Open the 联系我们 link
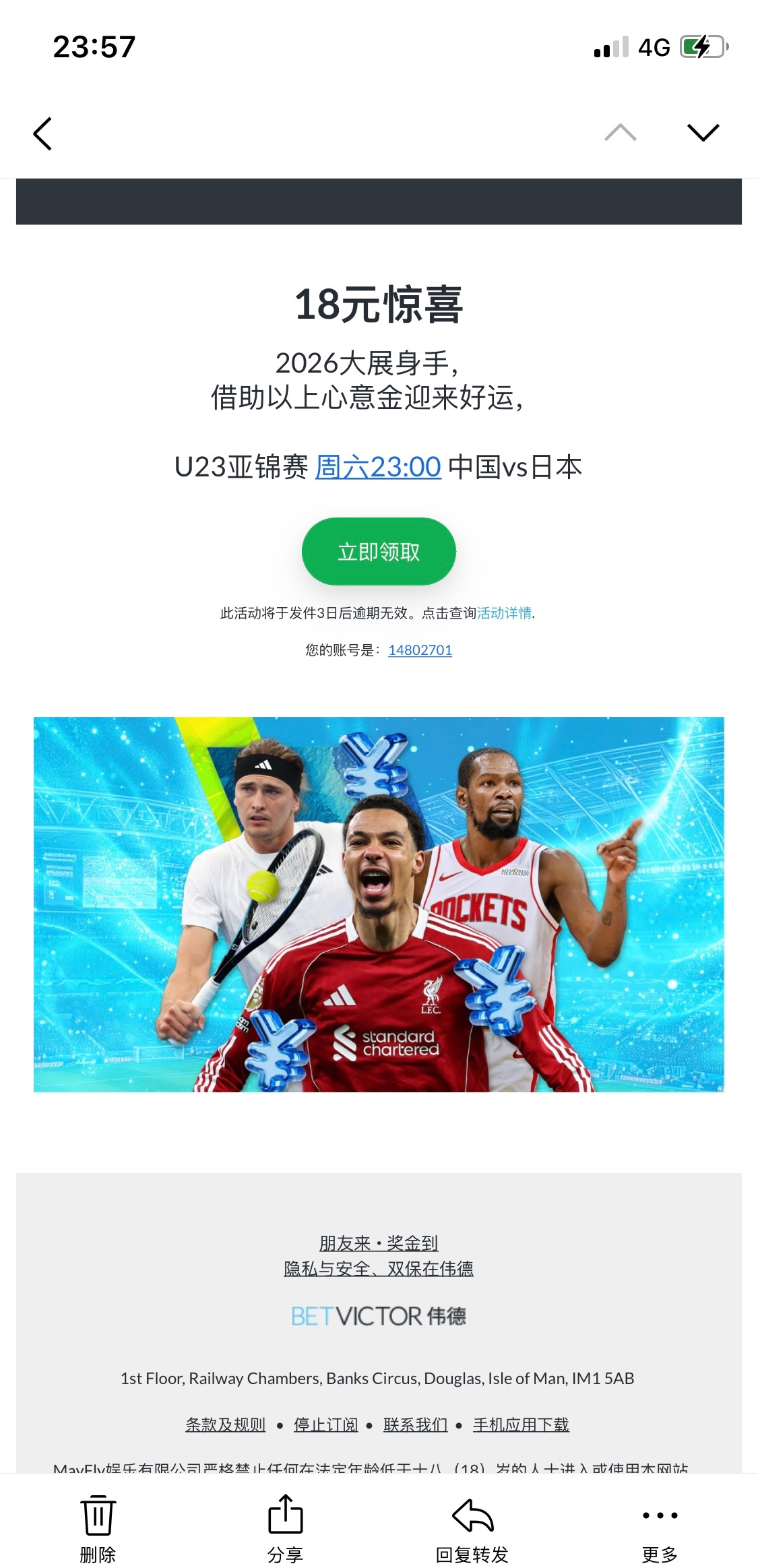 pyautogui.click(x=416, y=1424)
